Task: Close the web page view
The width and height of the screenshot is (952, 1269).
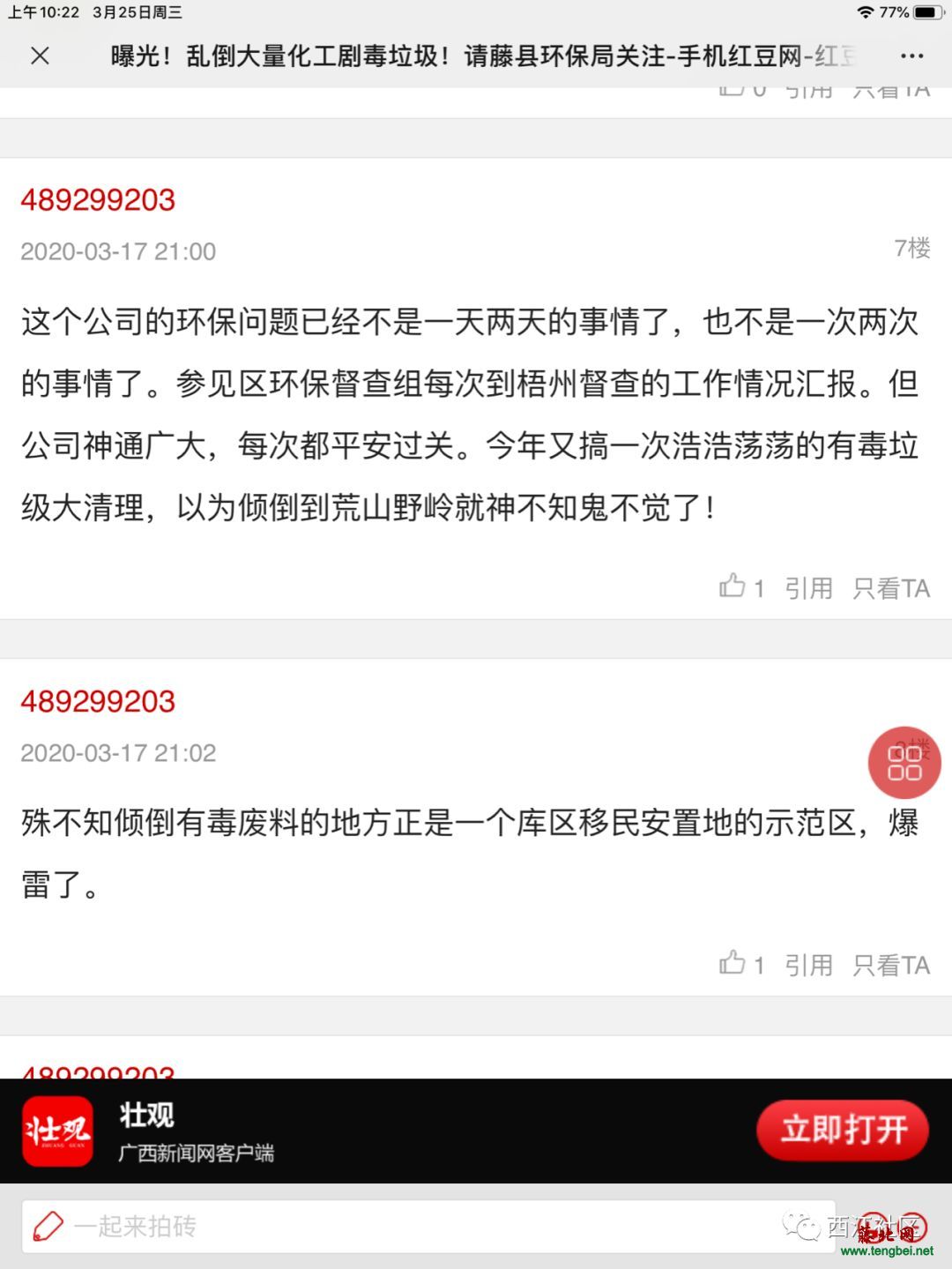Action: pyautogui.click(x=40, y=56)
